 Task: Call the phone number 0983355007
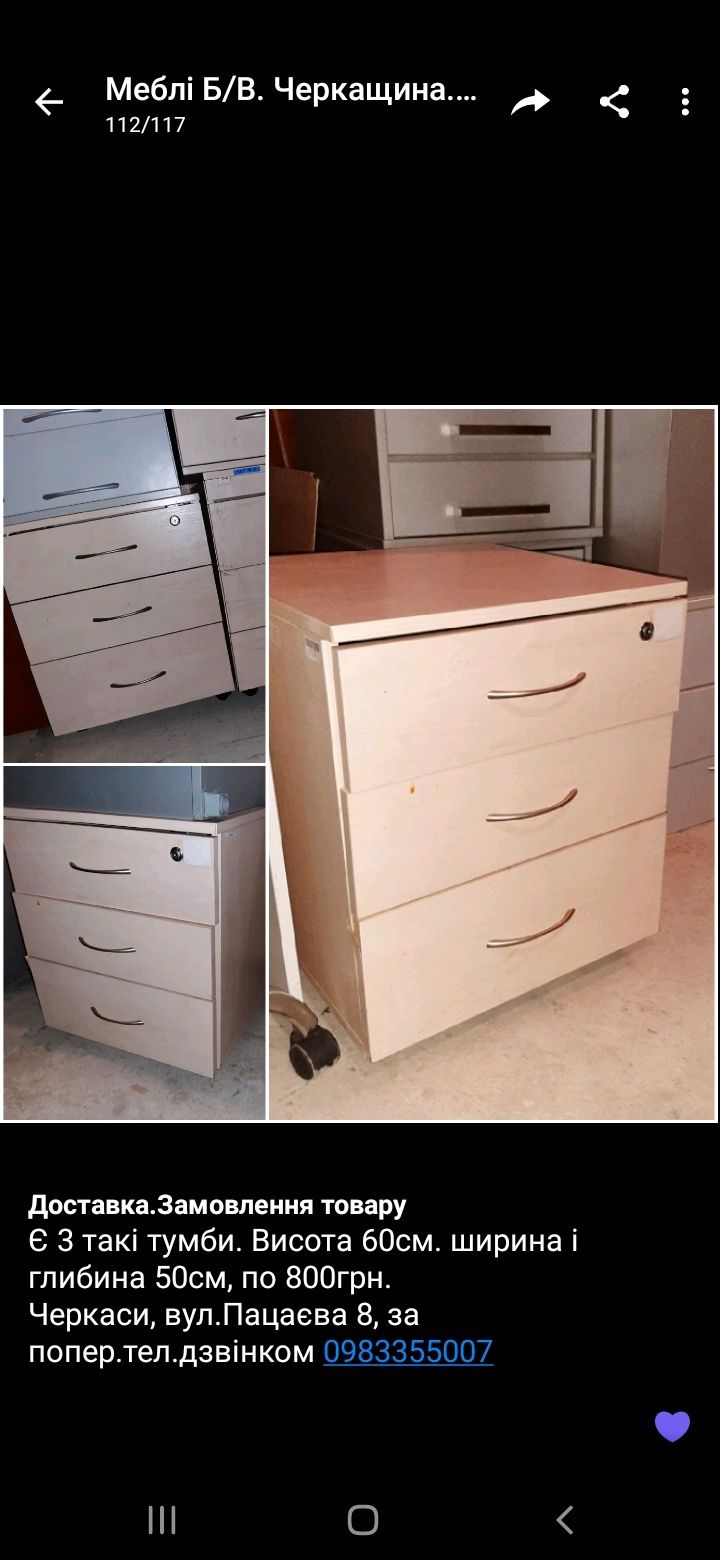coord(408,1352)
